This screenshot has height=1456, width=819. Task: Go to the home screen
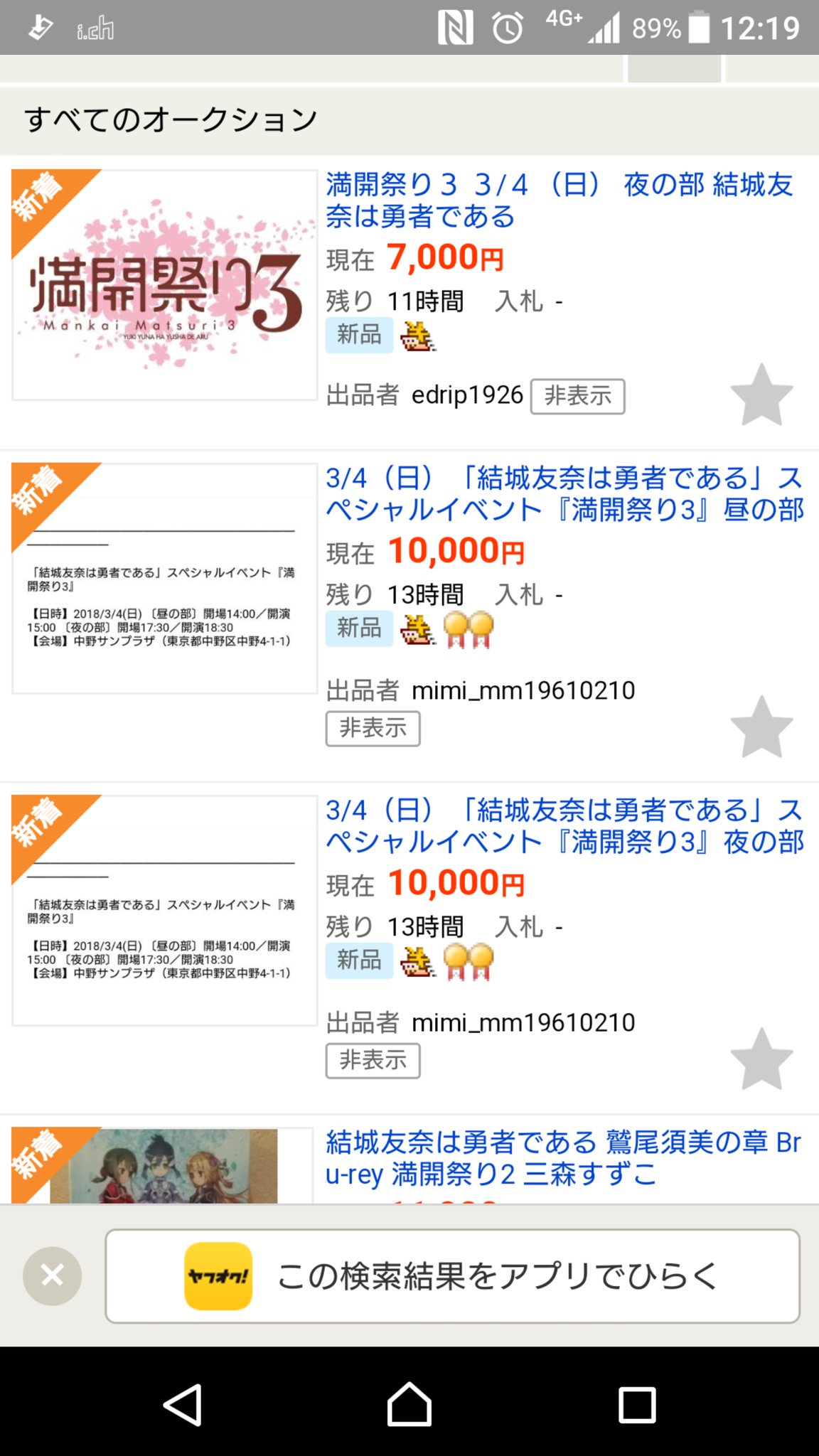[x=409, y=1405]
